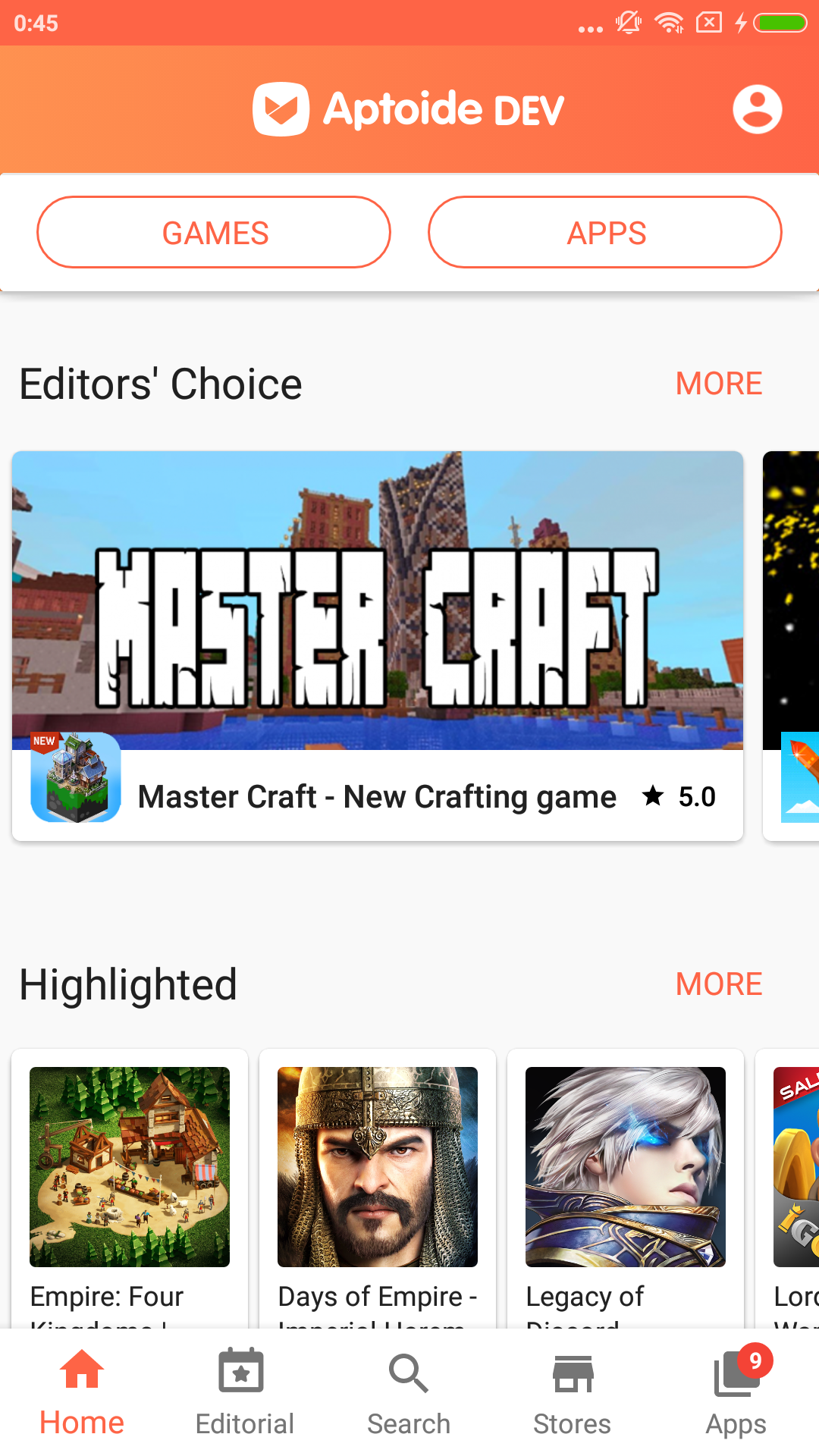819x1456 pixels.
Task: Tap the NEW badge on Master Craft icon
Action: click(x=43, y=742)
